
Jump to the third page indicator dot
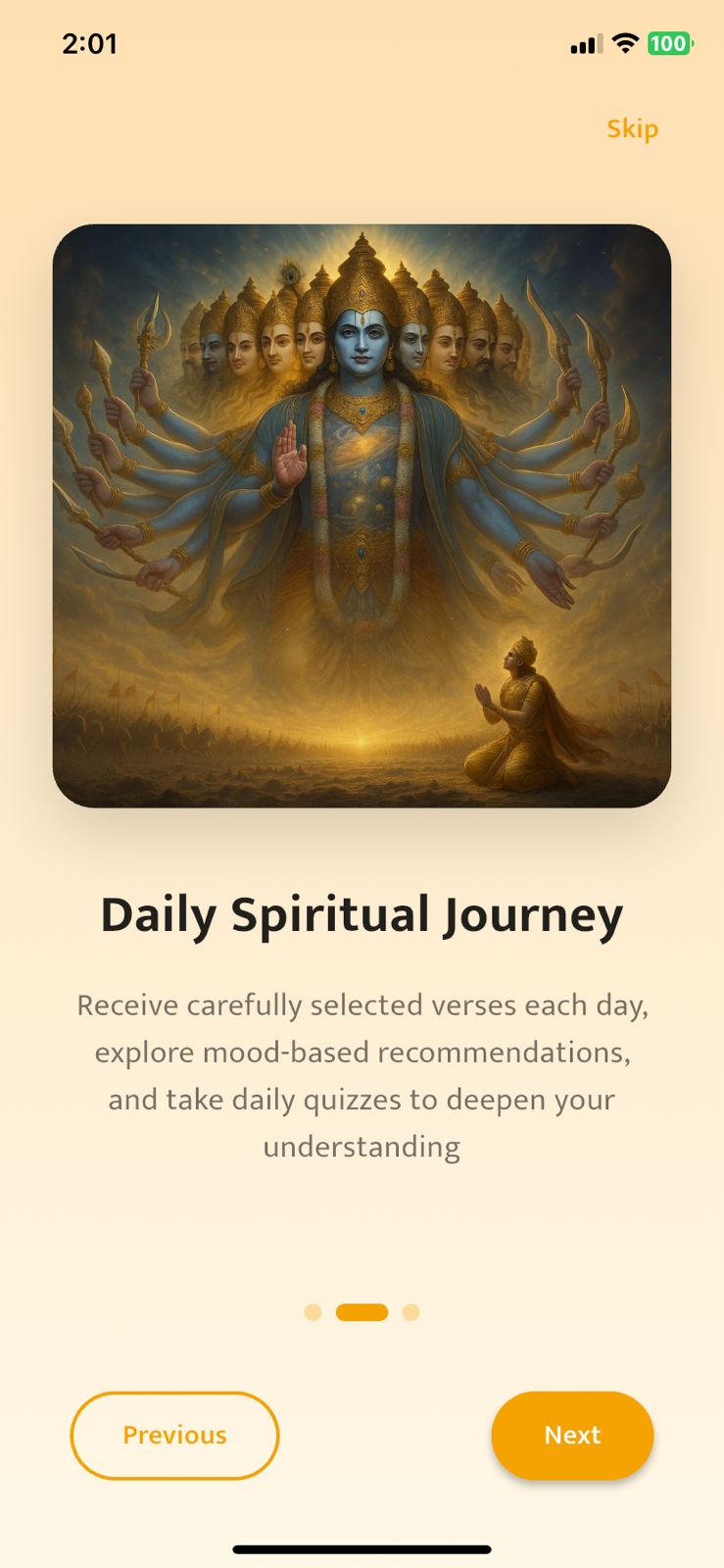[x=411, y=1312]
